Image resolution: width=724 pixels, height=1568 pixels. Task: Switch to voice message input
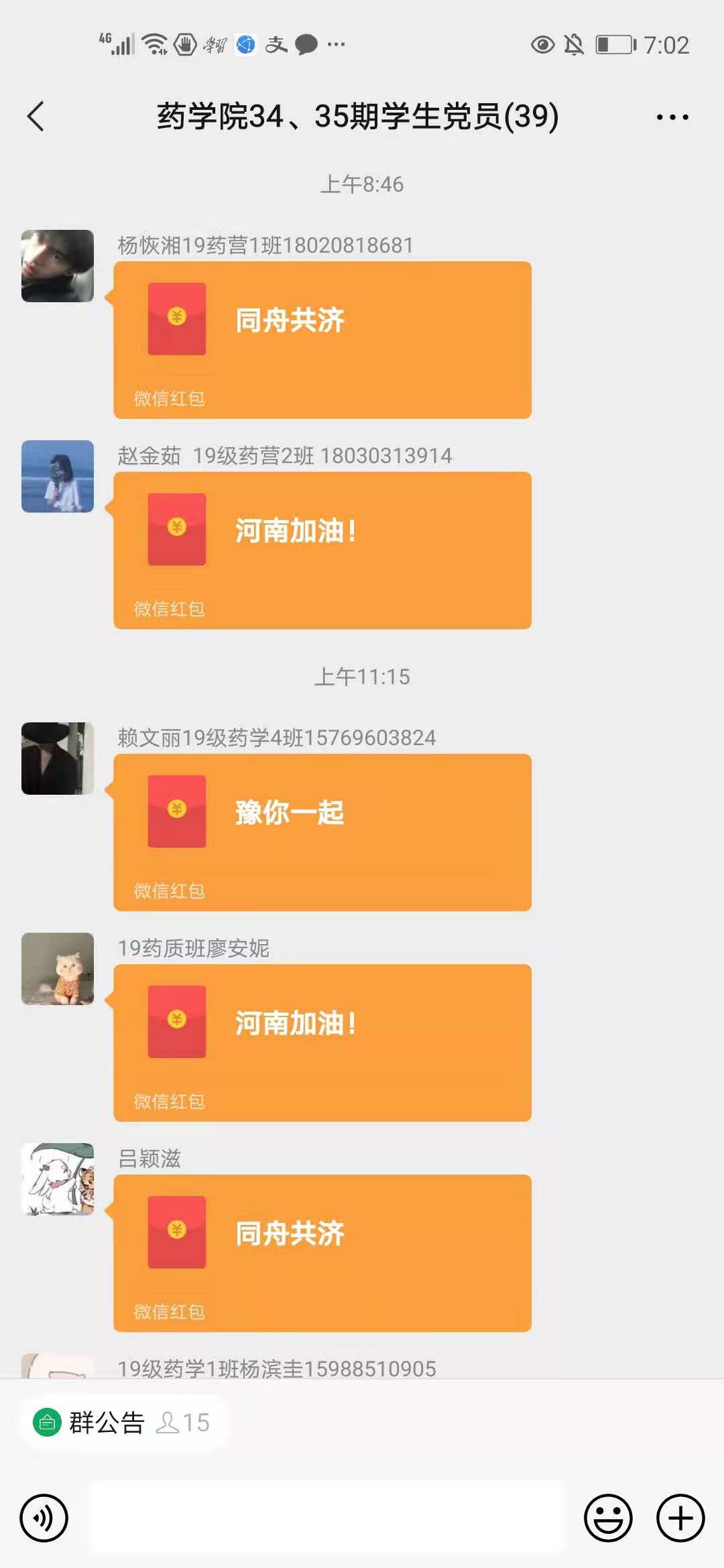44,1518
